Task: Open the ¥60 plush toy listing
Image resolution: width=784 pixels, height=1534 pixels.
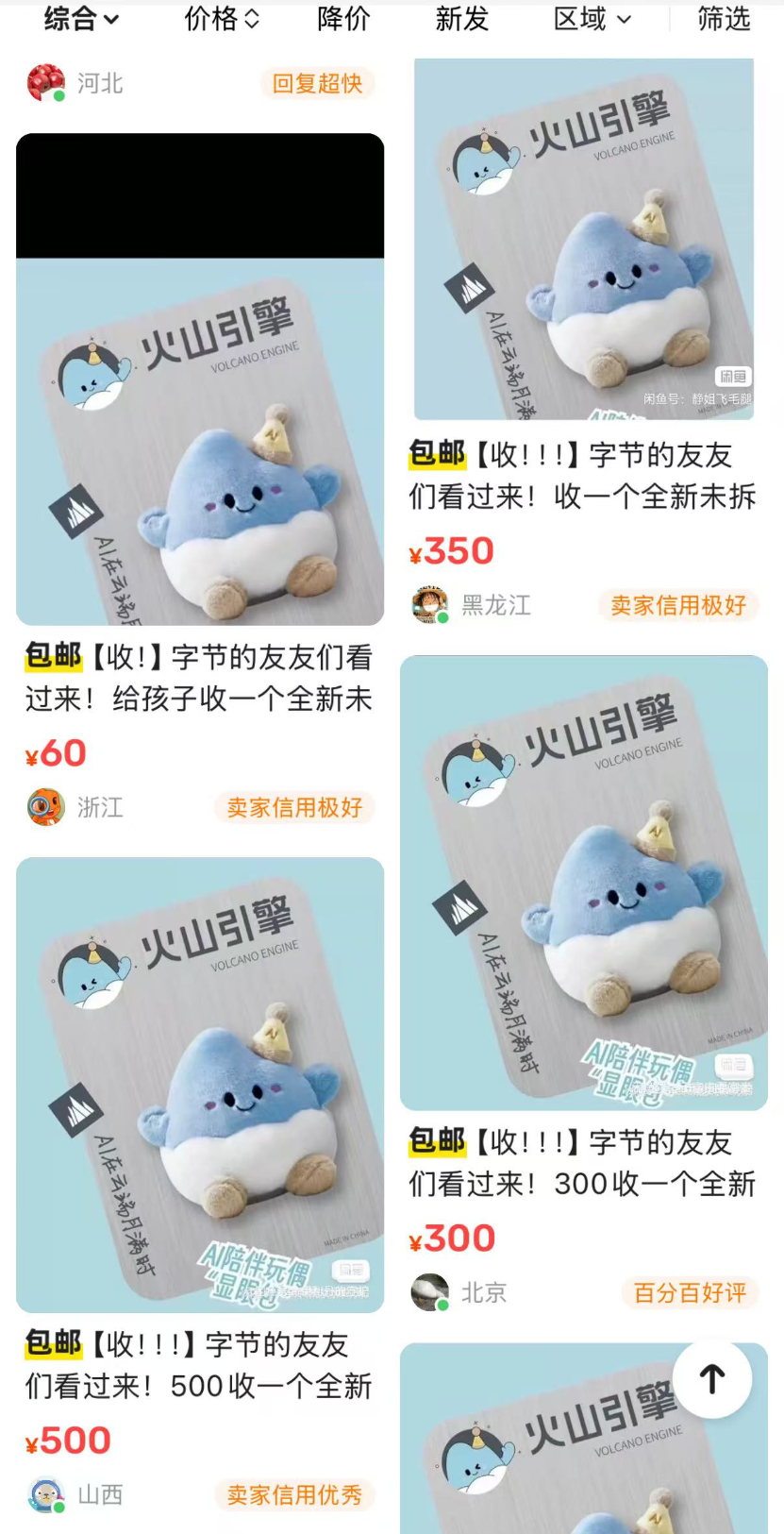Action: click(200, 441)
